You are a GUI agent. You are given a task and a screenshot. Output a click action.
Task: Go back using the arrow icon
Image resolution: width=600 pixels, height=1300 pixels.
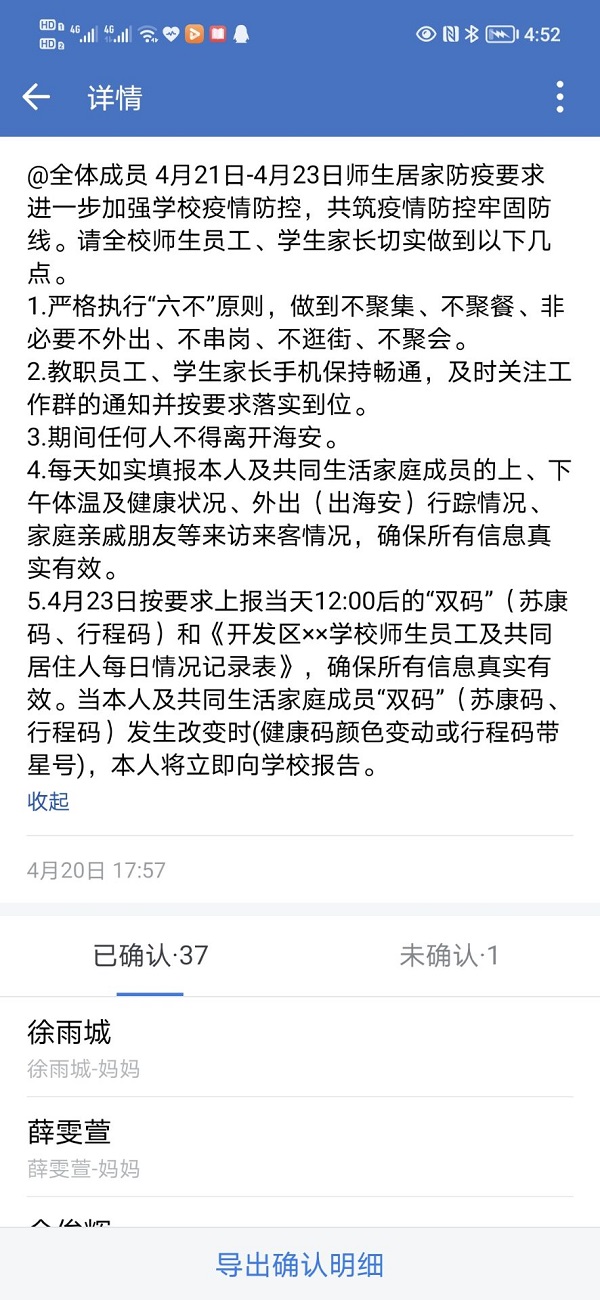(x=36, y=97)
